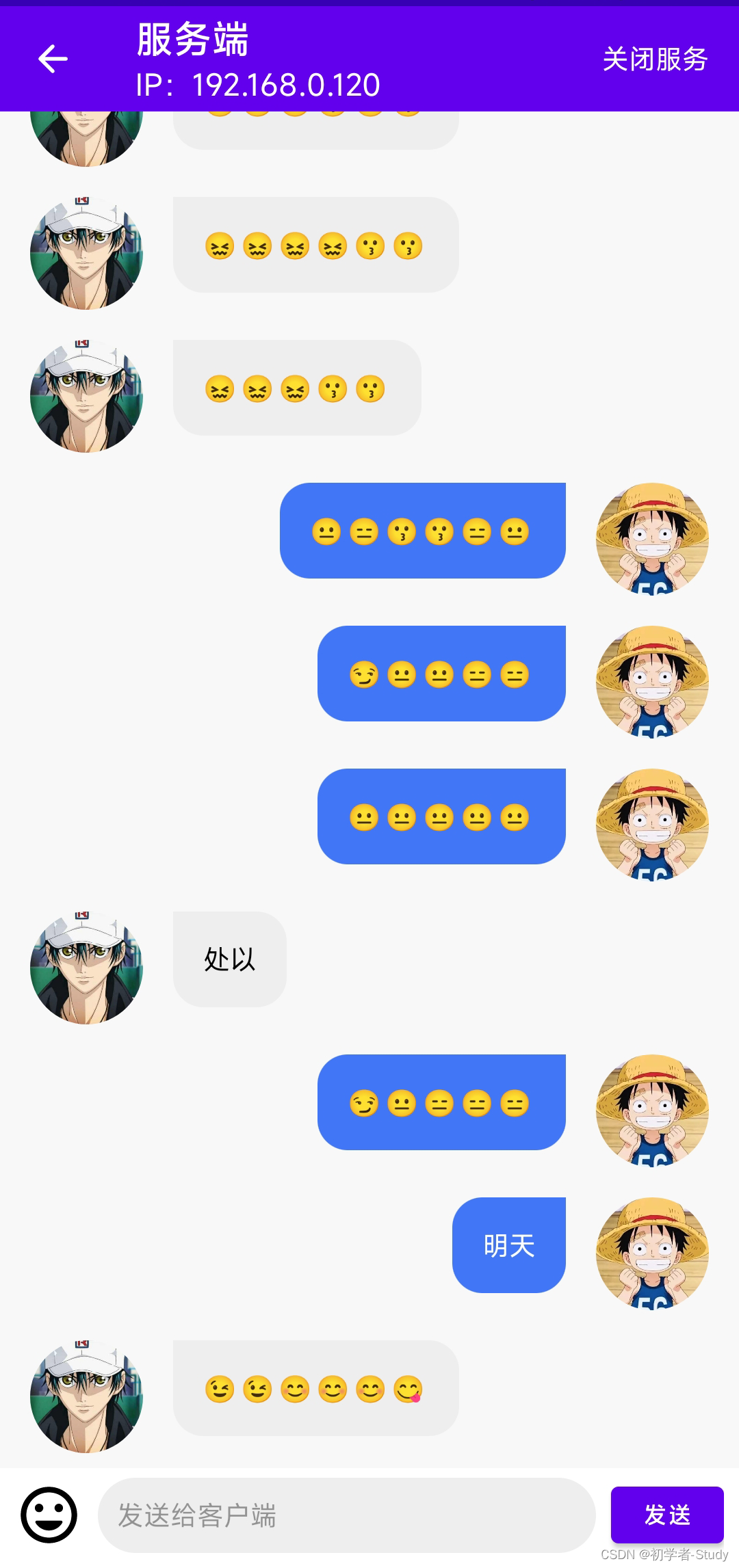Click the message input reading 发送给客户端
The image size is (739, 1568).
pos(349,1515)
